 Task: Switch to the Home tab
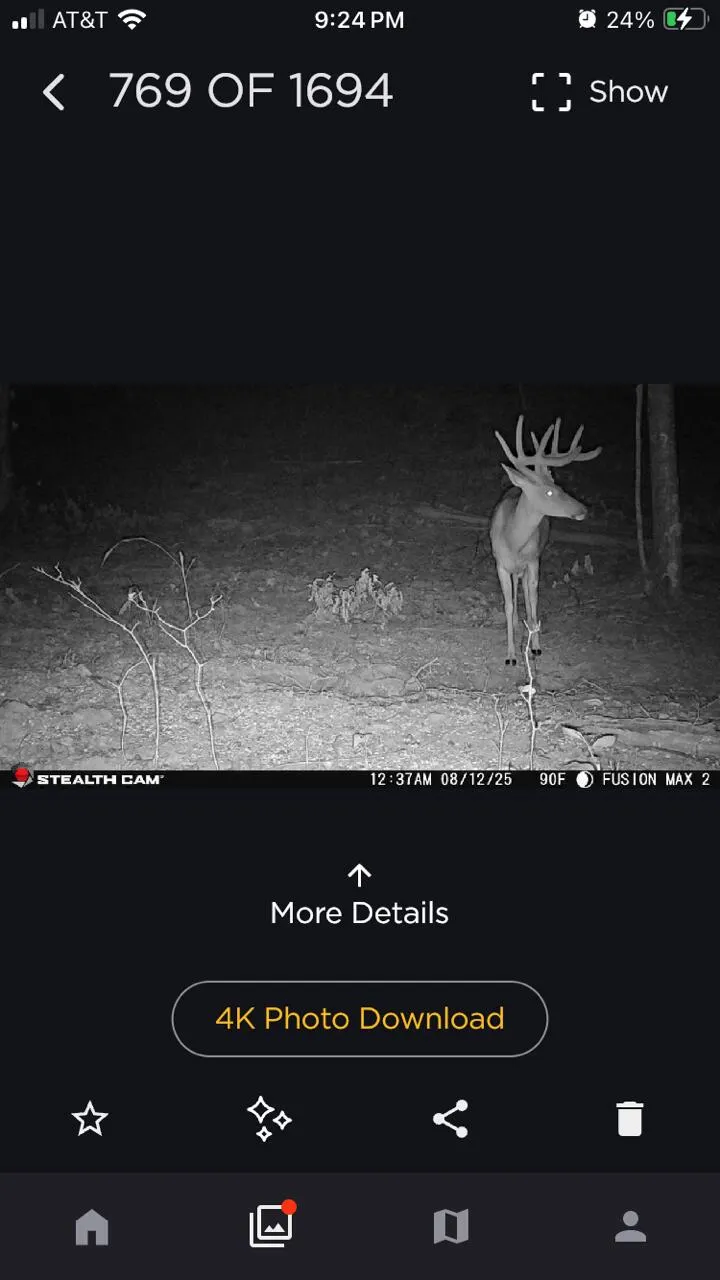pyautogui.click(x=91, y=1226)
